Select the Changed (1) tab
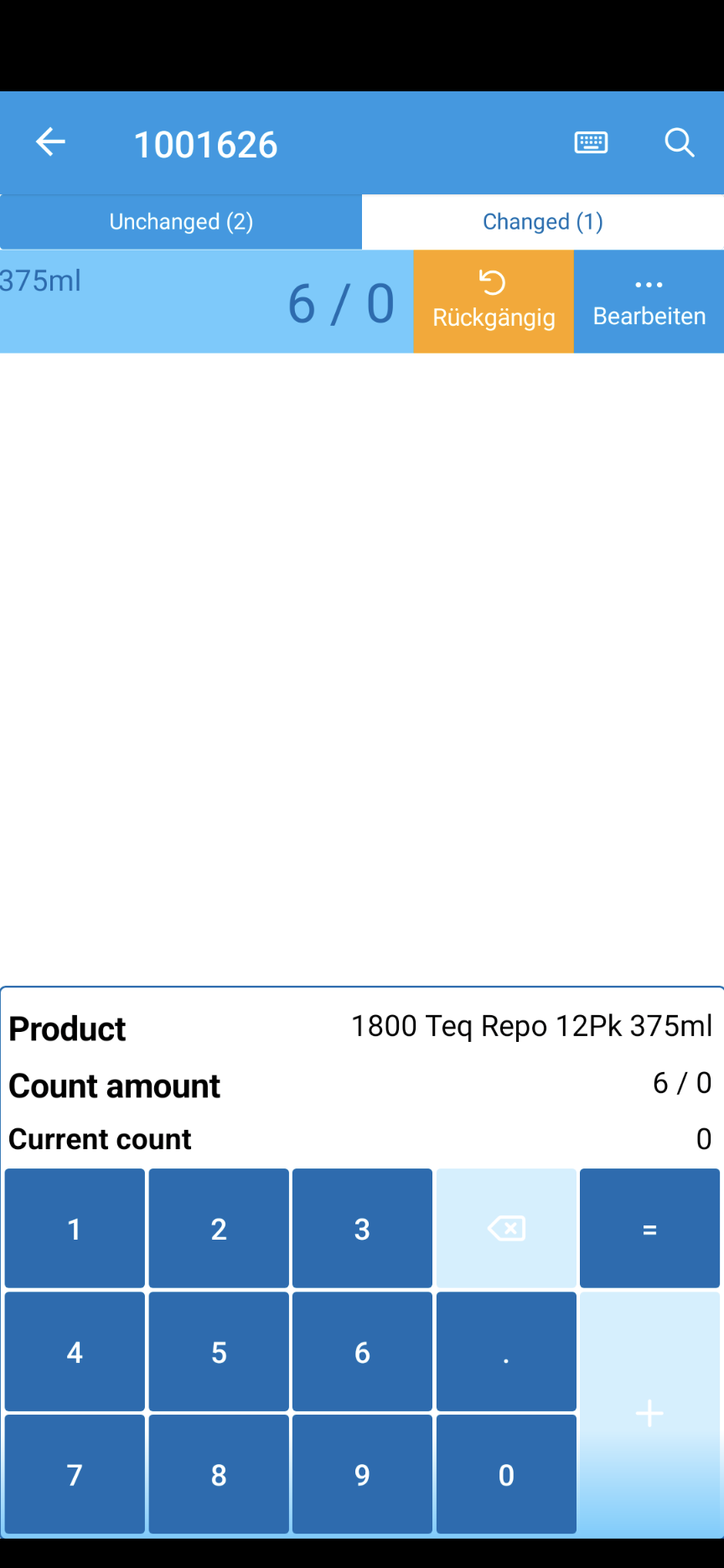Viewport: 724px width, 1568px height. (543, 222)
